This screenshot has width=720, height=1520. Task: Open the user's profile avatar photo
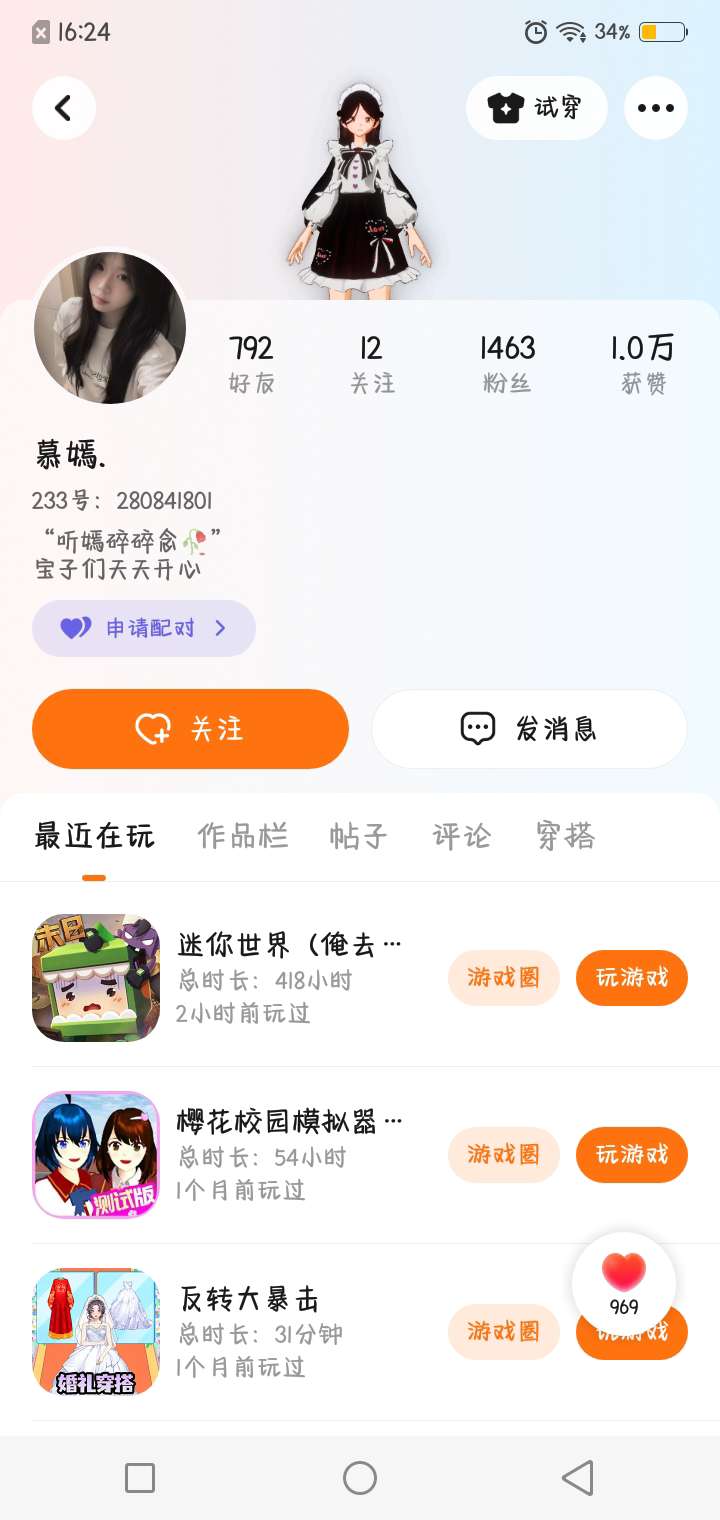pyautogui.click(x=110, y=328)
